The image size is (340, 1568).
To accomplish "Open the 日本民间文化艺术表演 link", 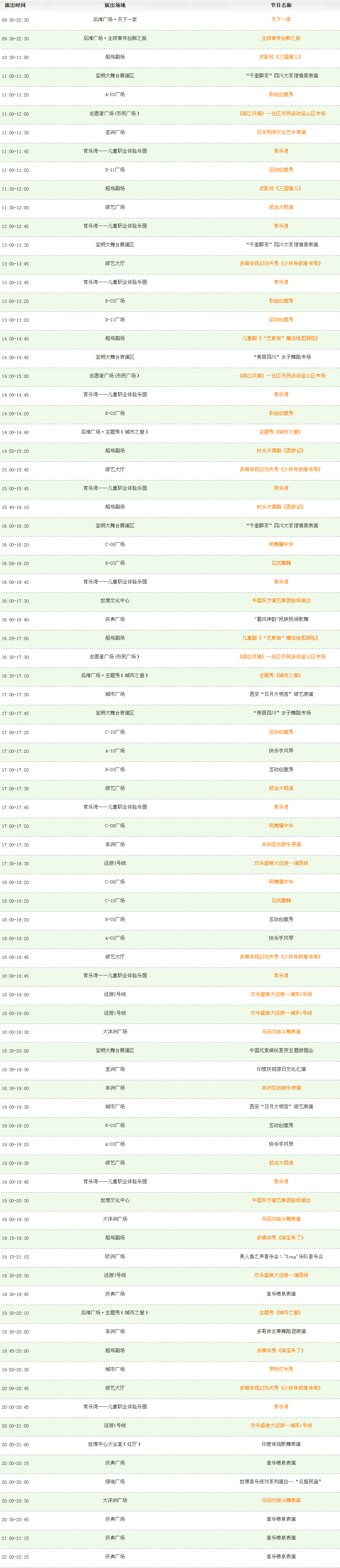I will 281,132.
